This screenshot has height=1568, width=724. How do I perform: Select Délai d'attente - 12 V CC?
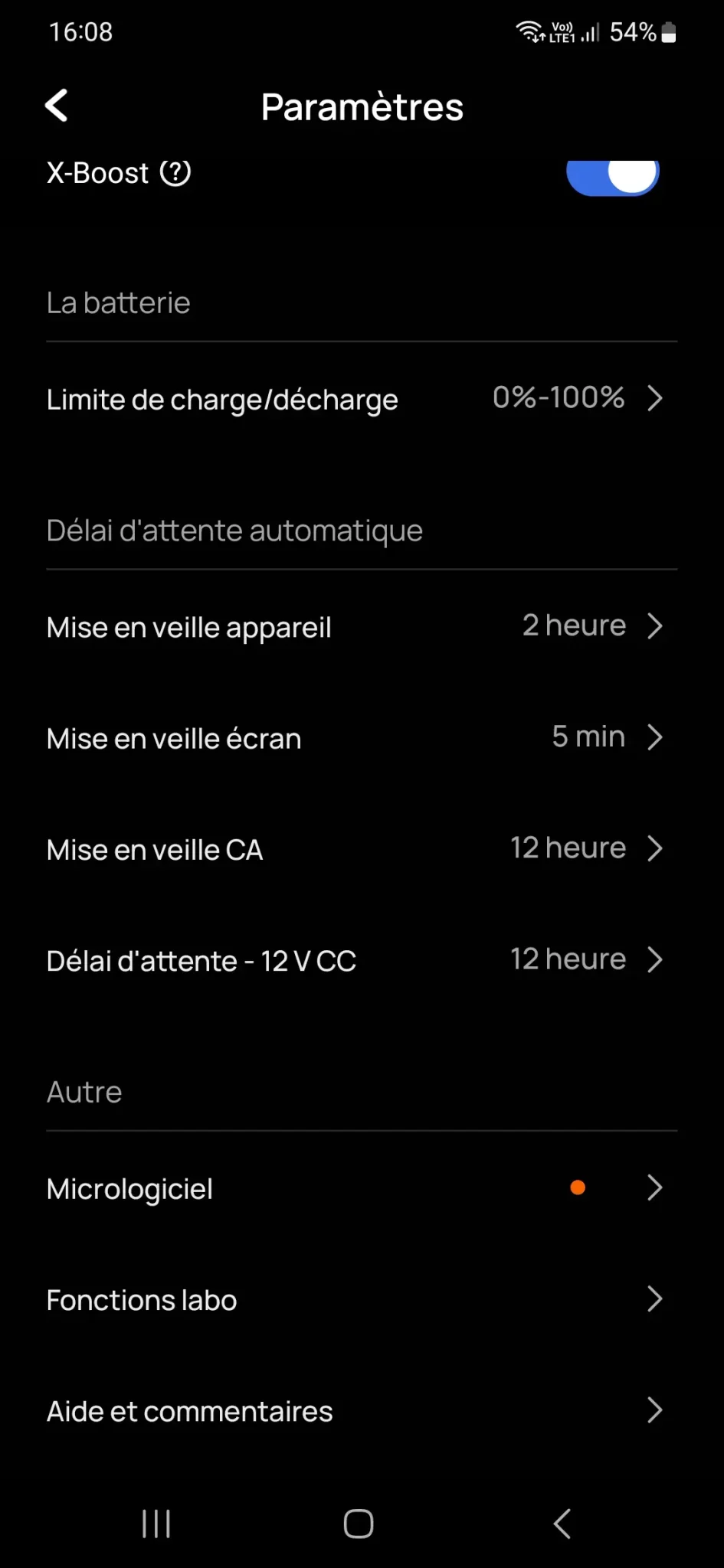362,959
